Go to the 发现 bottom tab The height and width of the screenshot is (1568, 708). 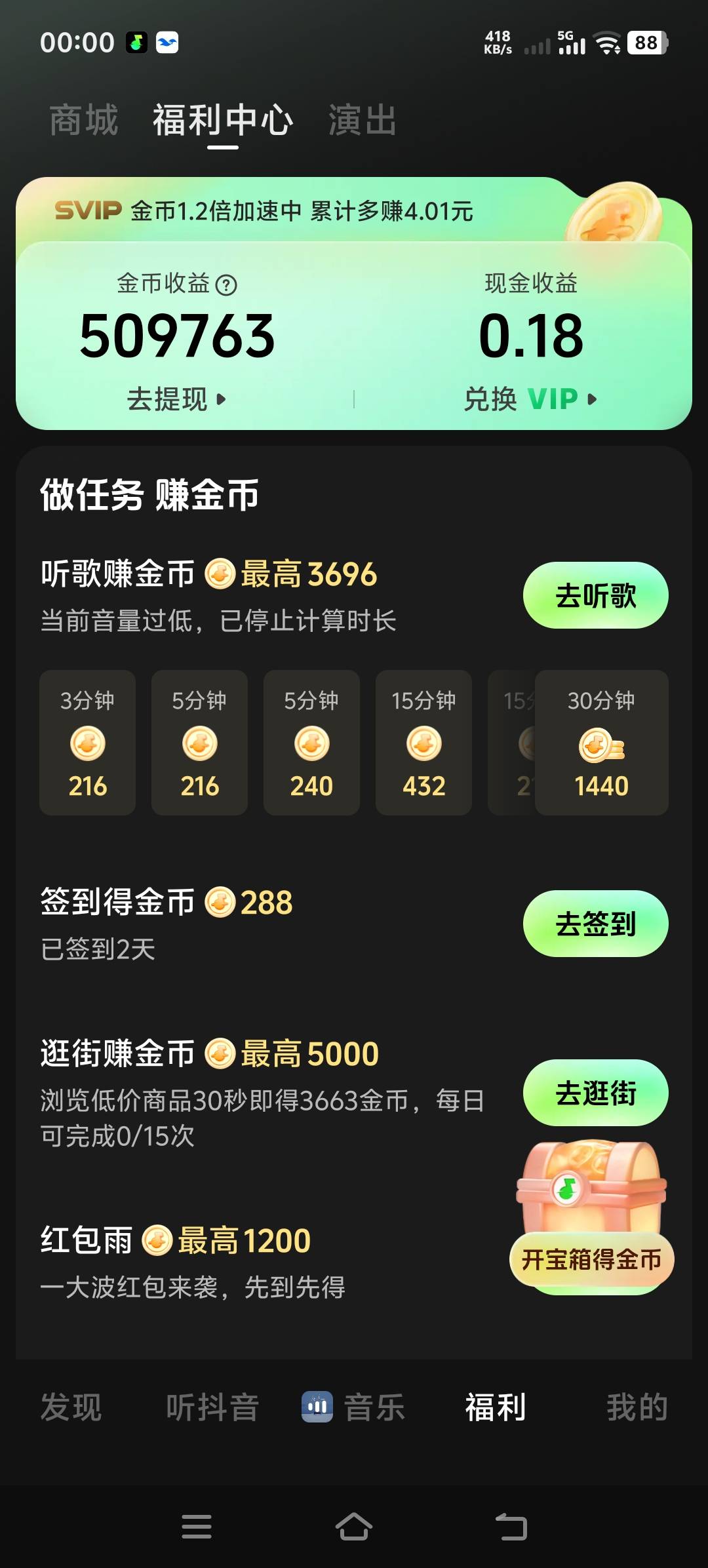71,1407
